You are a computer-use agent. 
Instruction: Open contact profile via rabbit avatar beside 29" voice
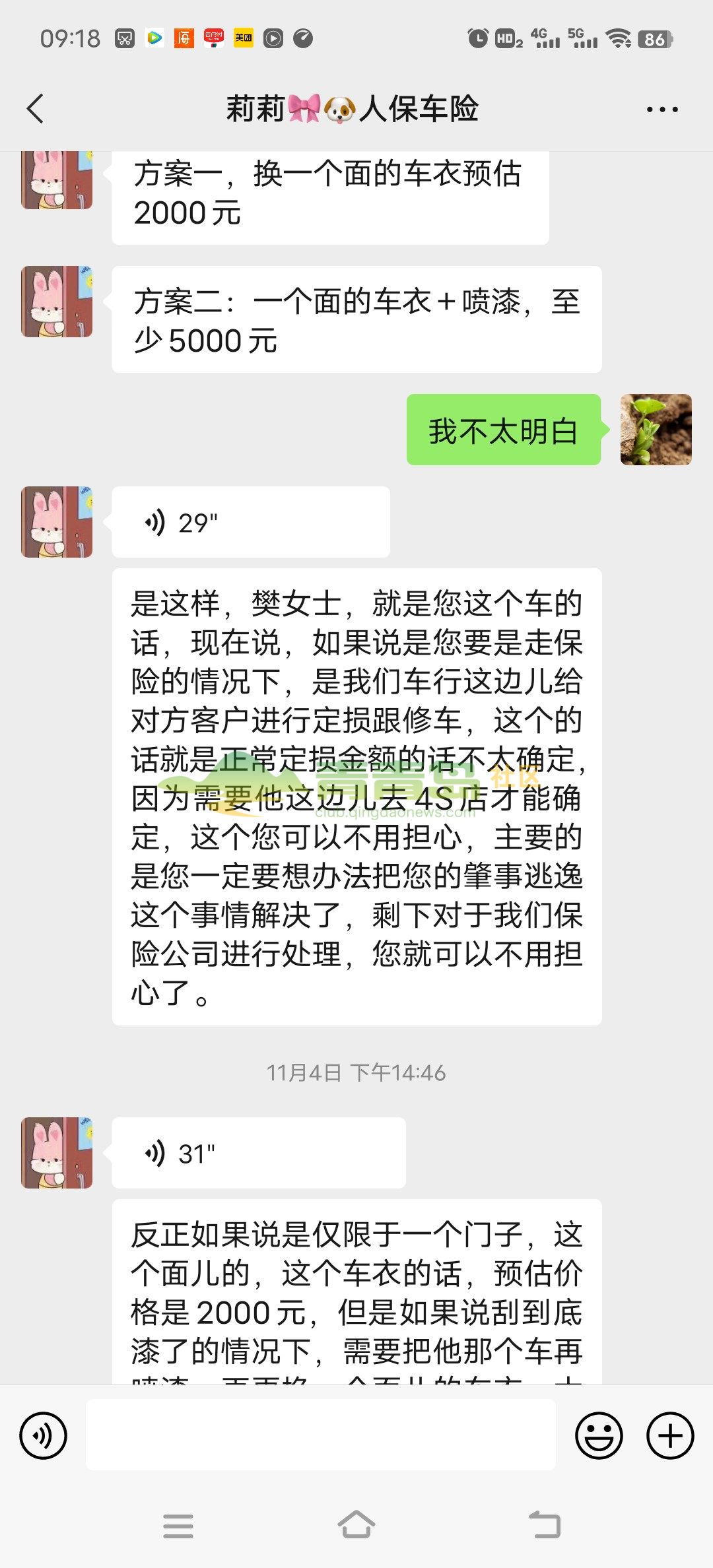coord(57,522)
